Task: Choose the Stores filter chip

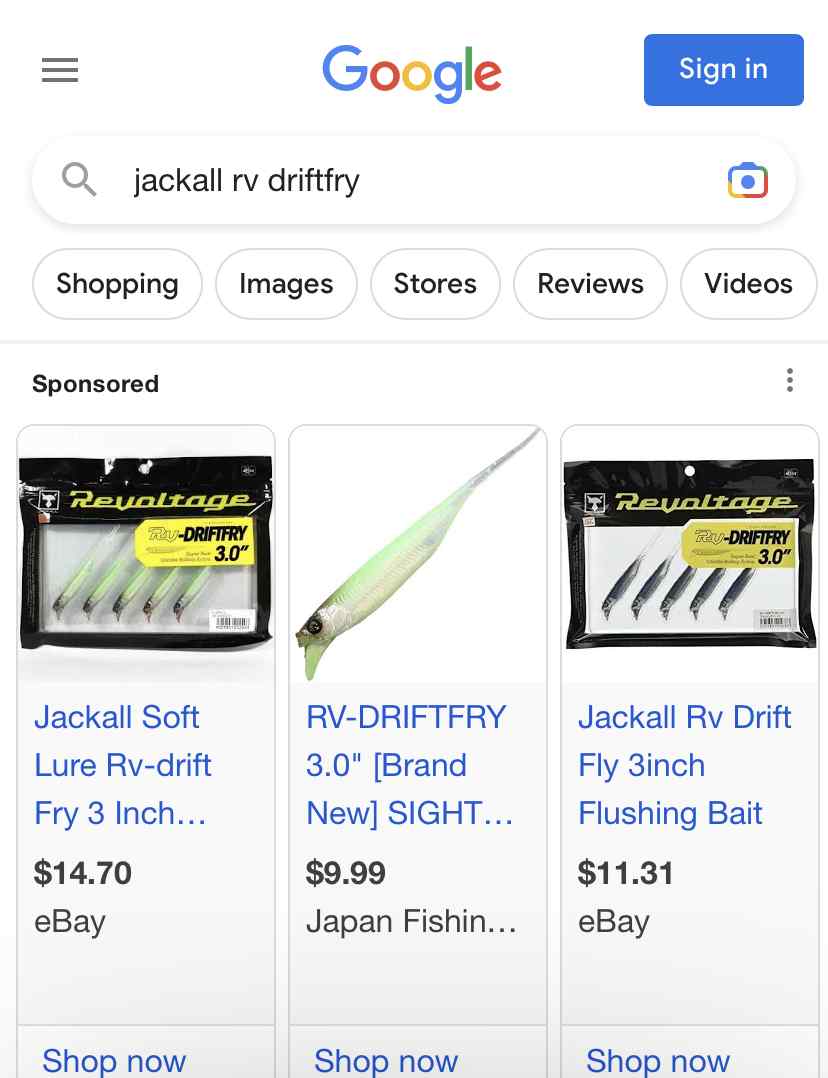Action: pos(435,284)
